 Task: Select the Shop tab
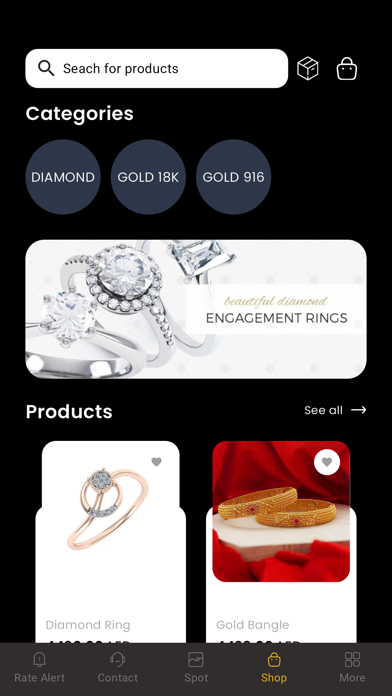274,668
